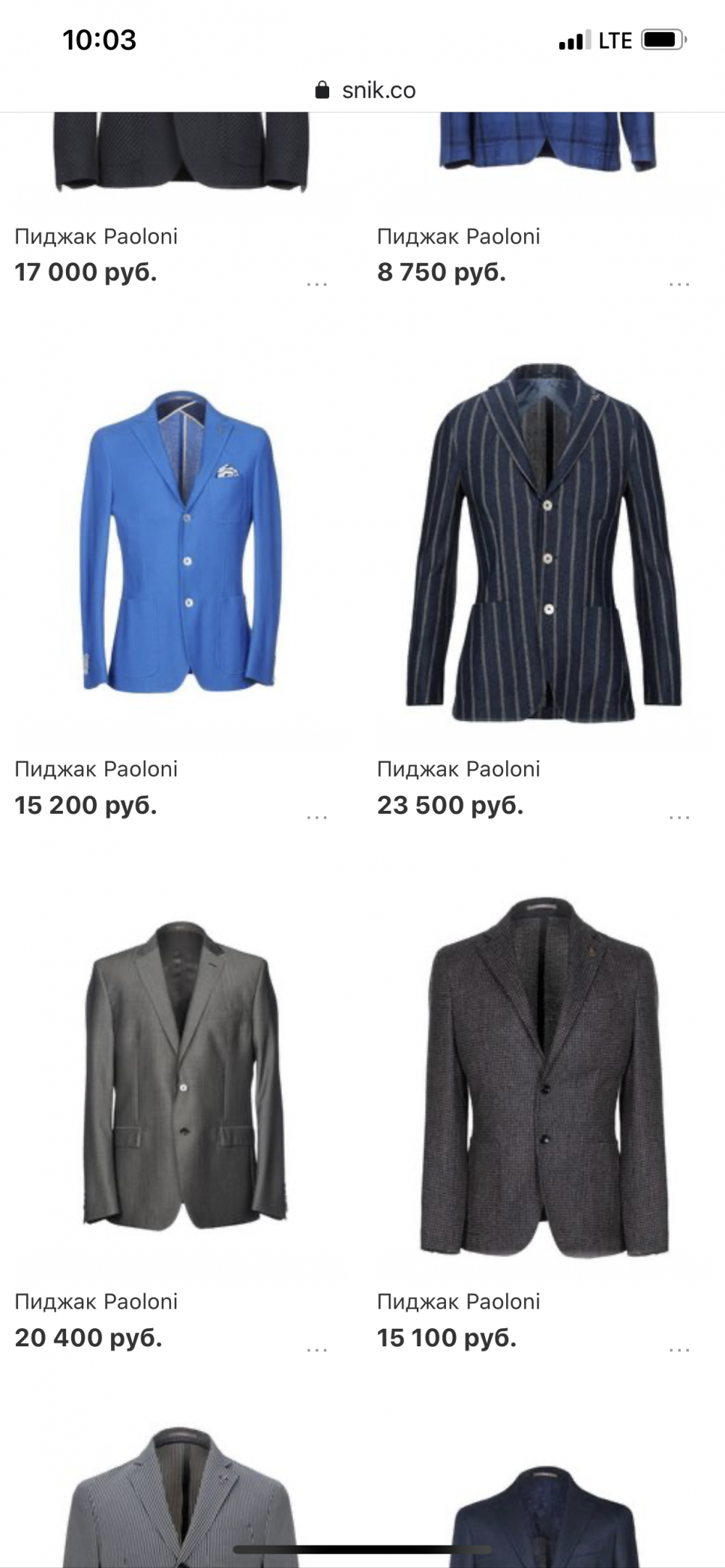
Task: Tap the snik.co address bar
Action: tap(366, 91)
